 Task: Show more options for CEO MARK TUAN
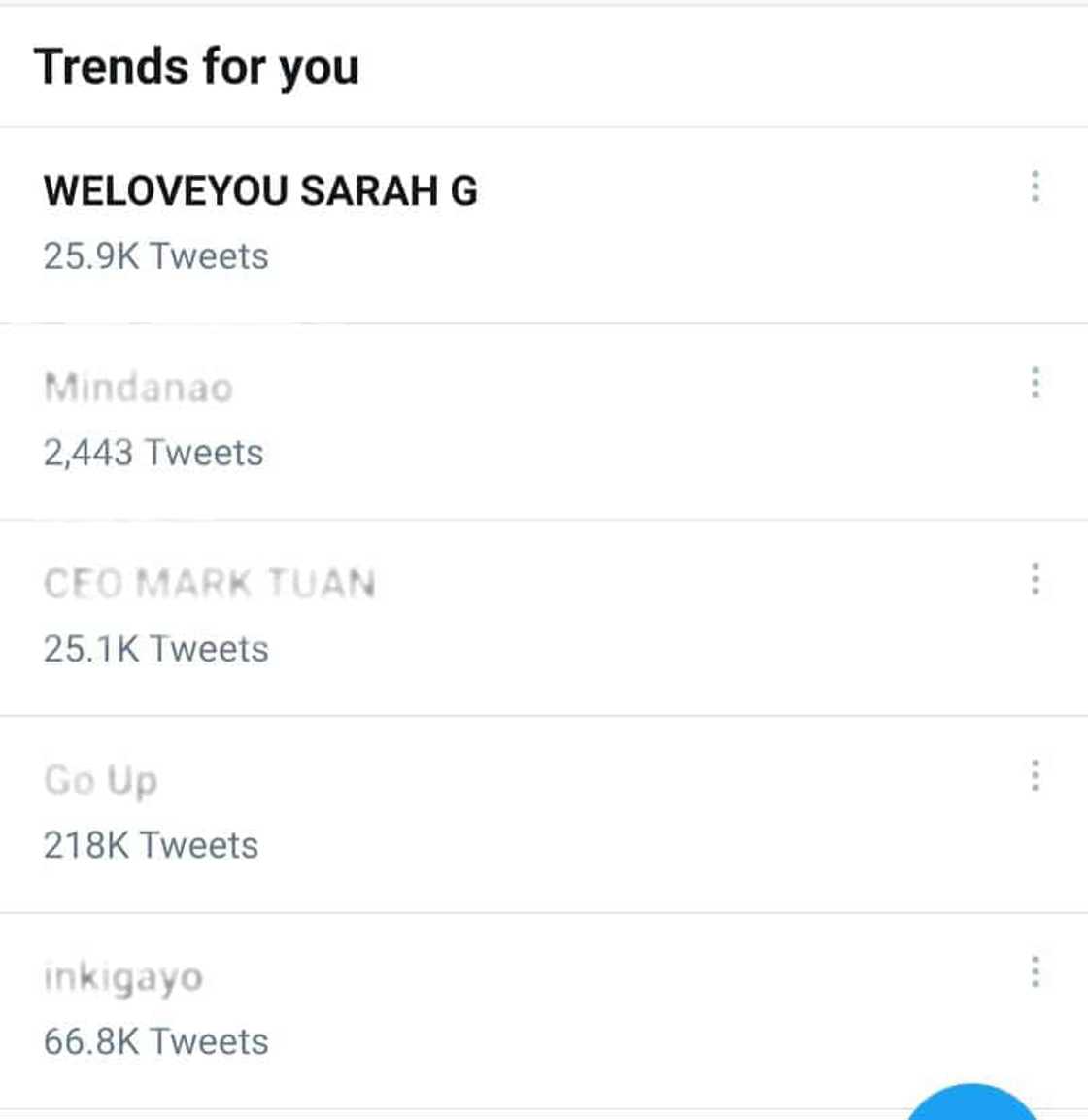[1036, 579]
